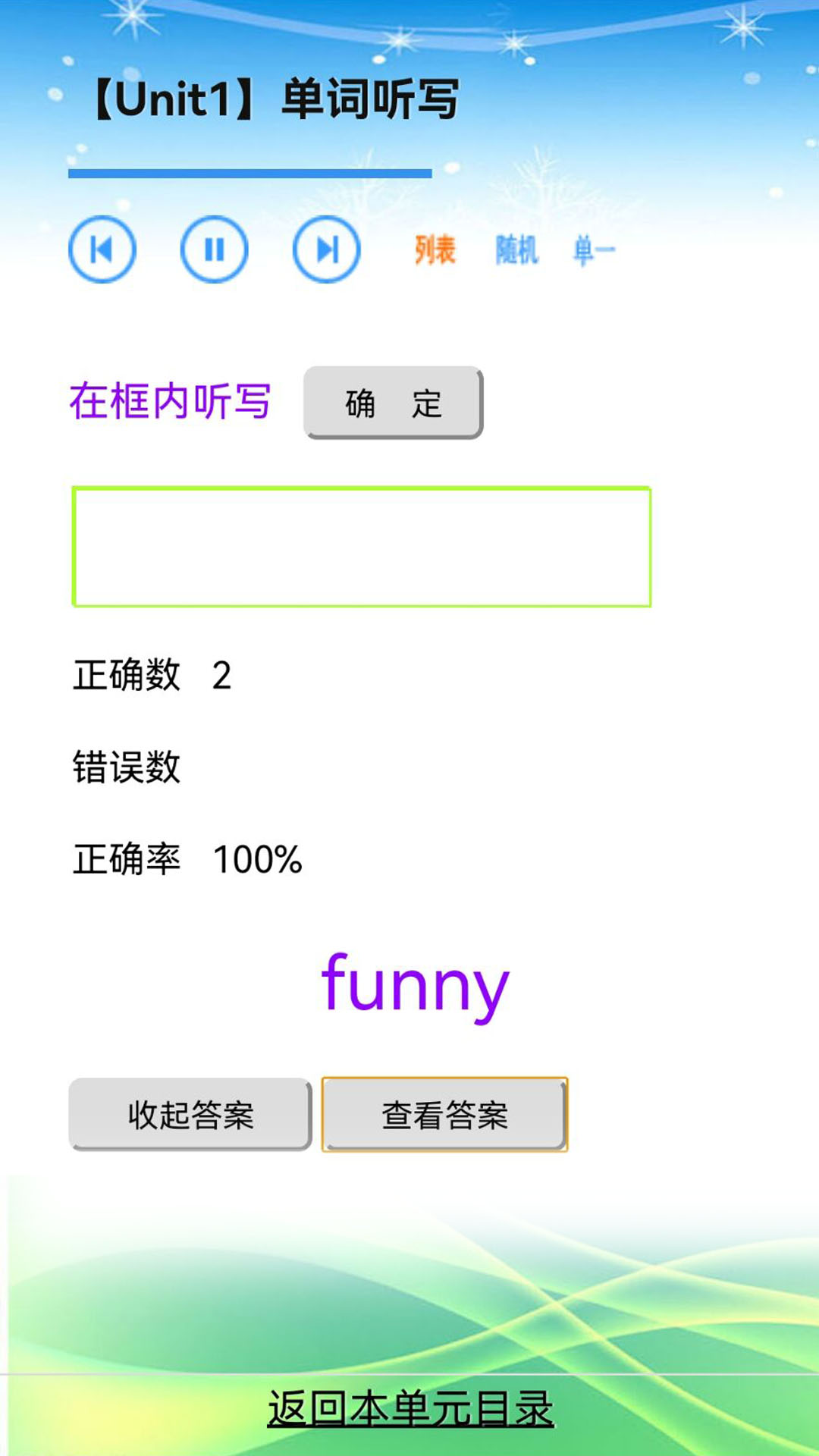
Task: Select 列表 list play mode
Action: coord(435,250)
